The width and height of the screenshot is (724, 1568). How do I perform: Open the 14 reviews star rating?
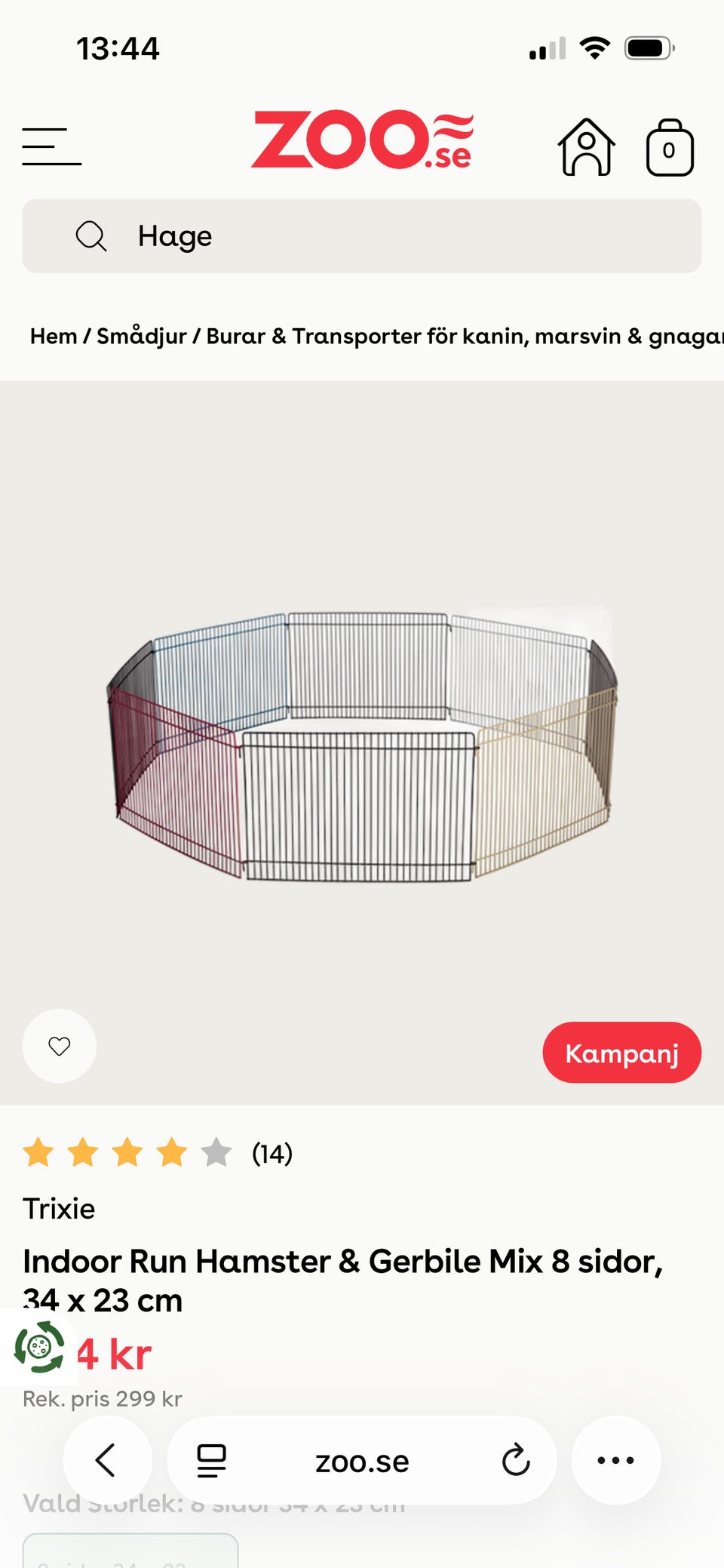(x=158, y=1153)
